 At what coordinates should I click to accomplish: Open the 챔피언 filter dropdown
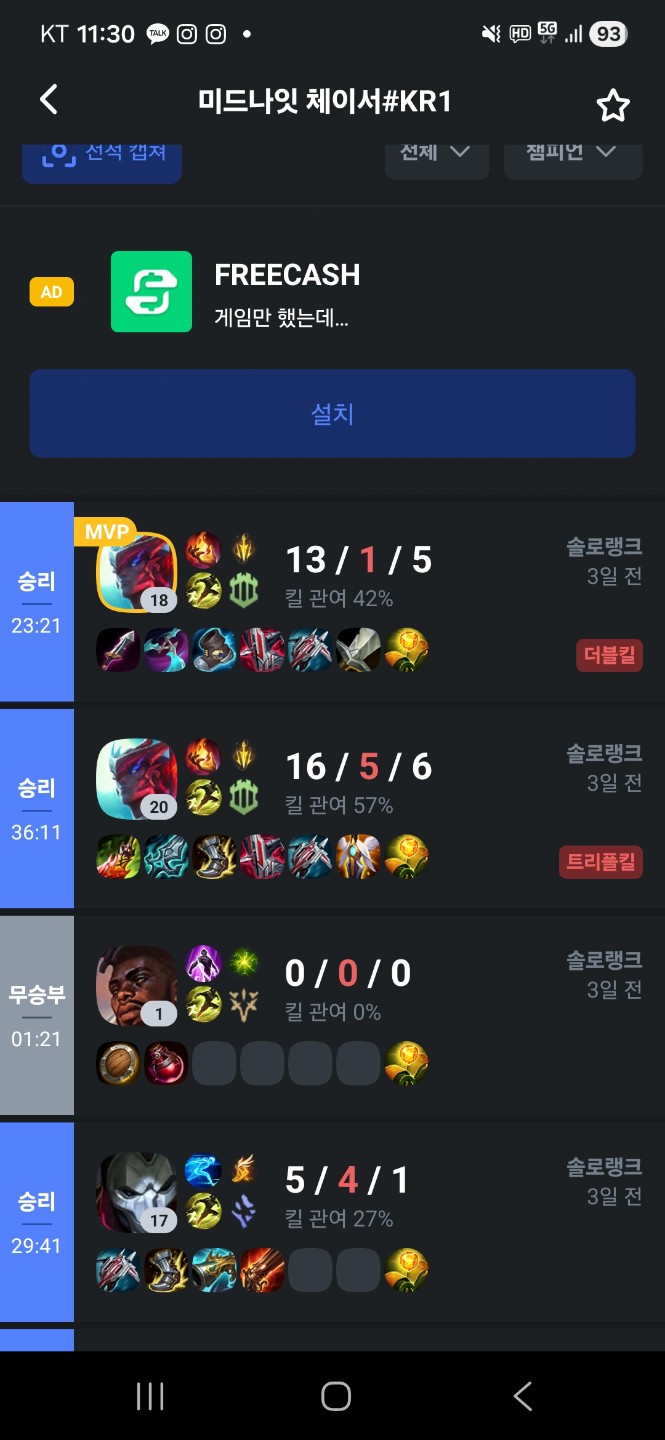tap(573, 155)
